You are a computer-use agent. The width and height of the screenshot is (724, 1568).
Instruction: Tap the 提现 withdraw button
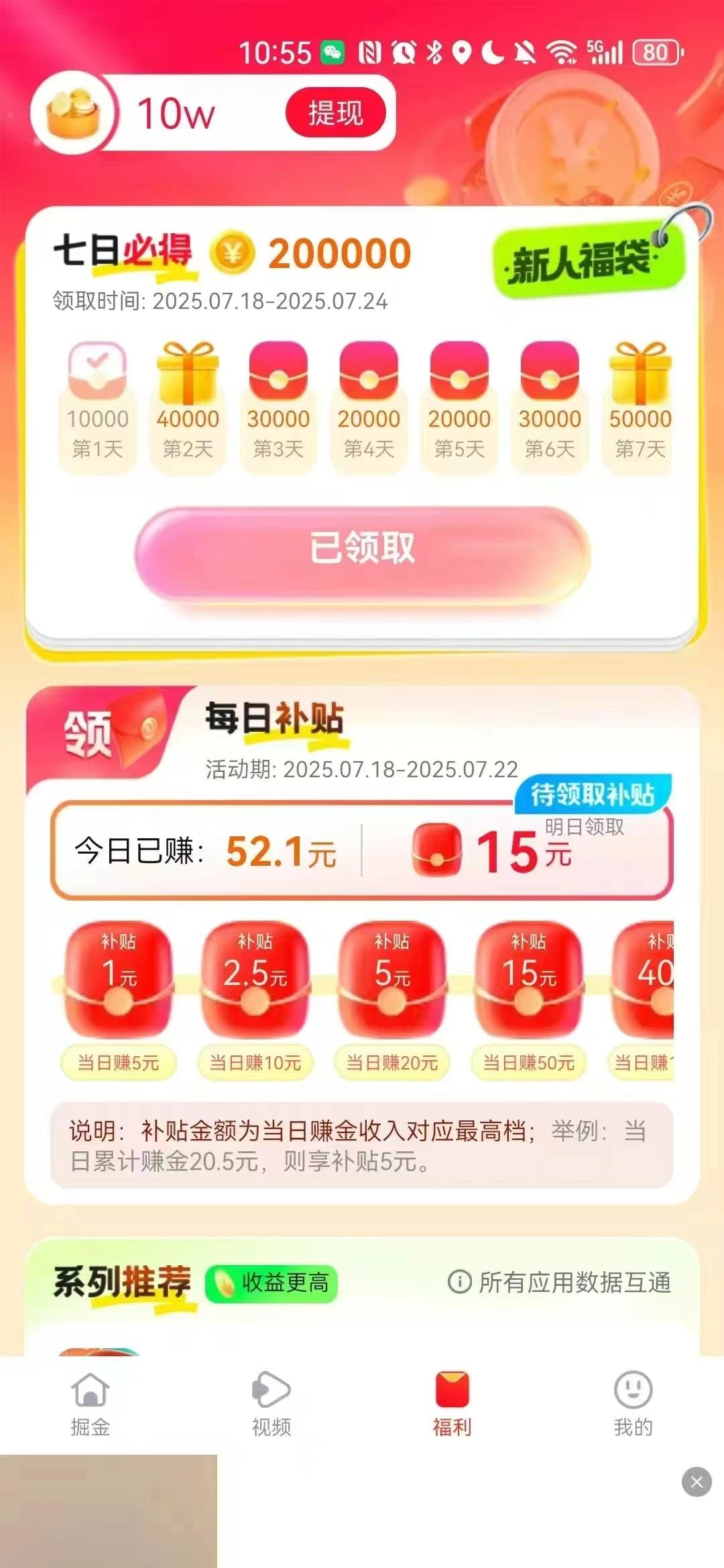(x=335, y=113)
